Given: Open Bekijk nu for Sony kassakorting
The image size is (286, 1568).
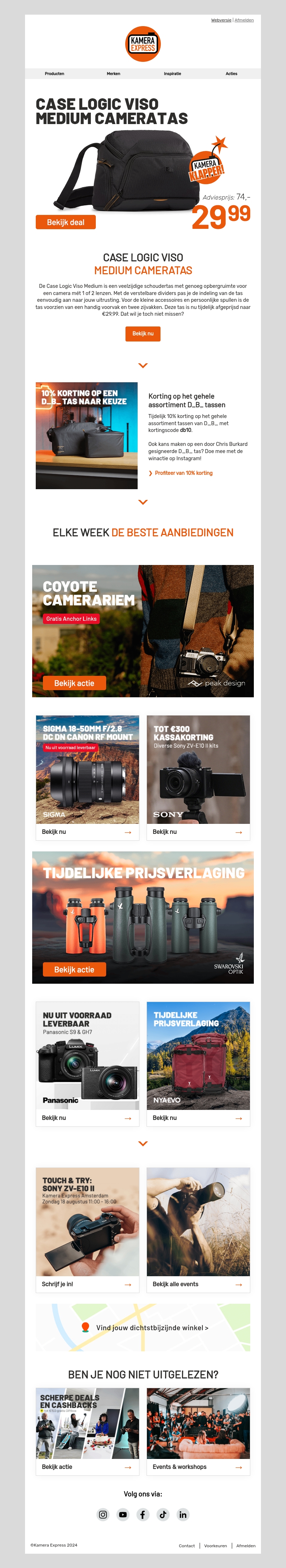Looking at the screenshot, I should [198, 831].
